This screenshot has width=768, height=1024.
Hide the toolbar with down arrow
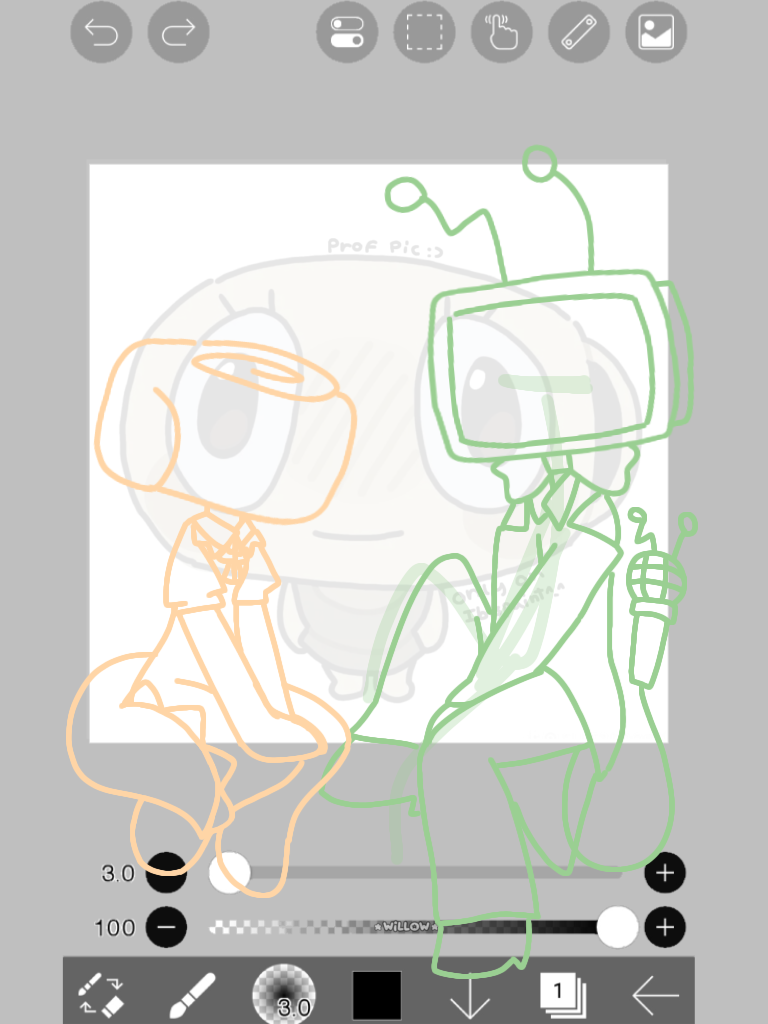pos(469,995)
